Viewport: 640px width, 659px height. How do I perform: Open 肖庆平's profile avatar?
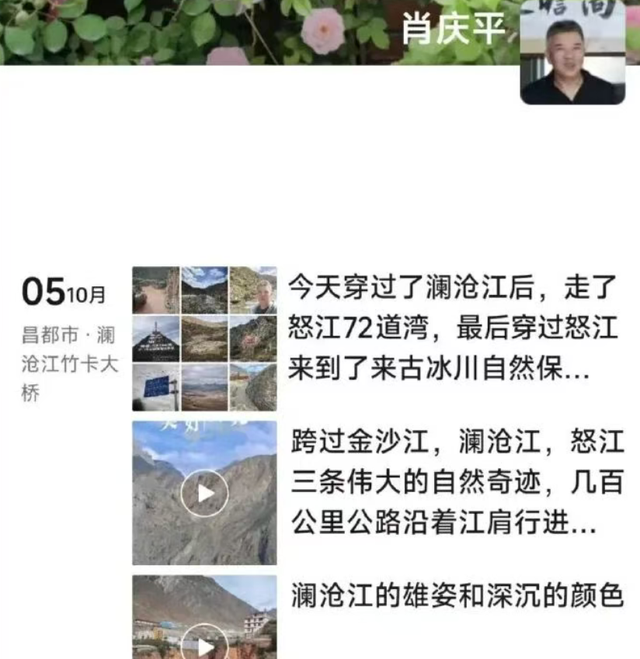(567, 60)
